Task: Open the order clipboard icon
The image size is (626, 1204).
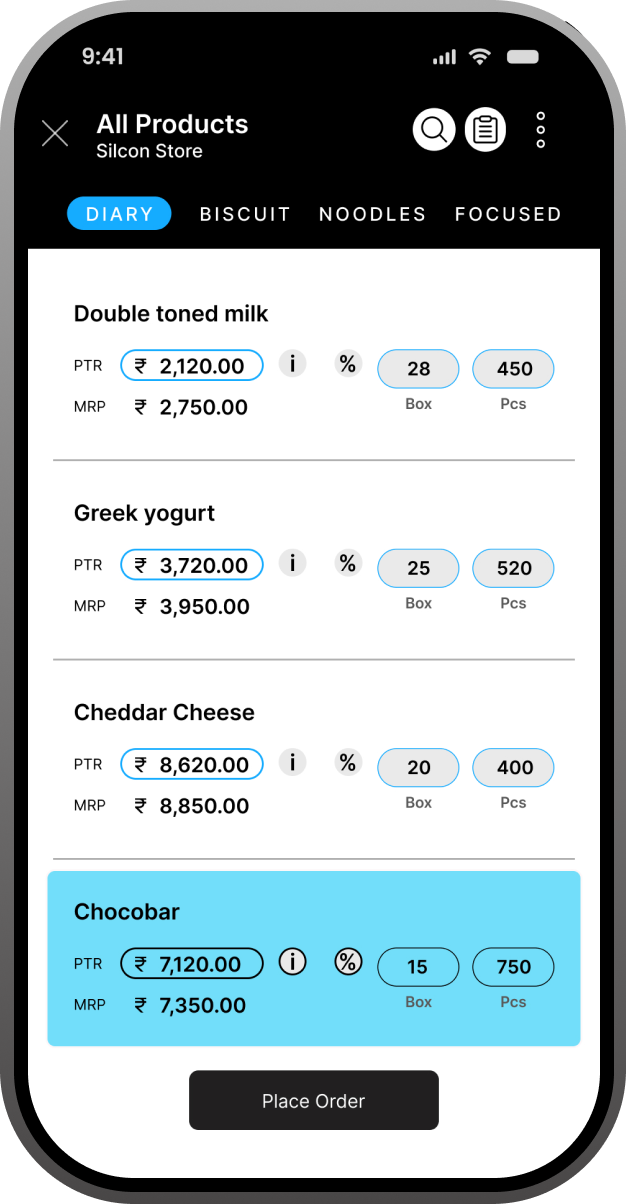Action: tap(485, 130)
